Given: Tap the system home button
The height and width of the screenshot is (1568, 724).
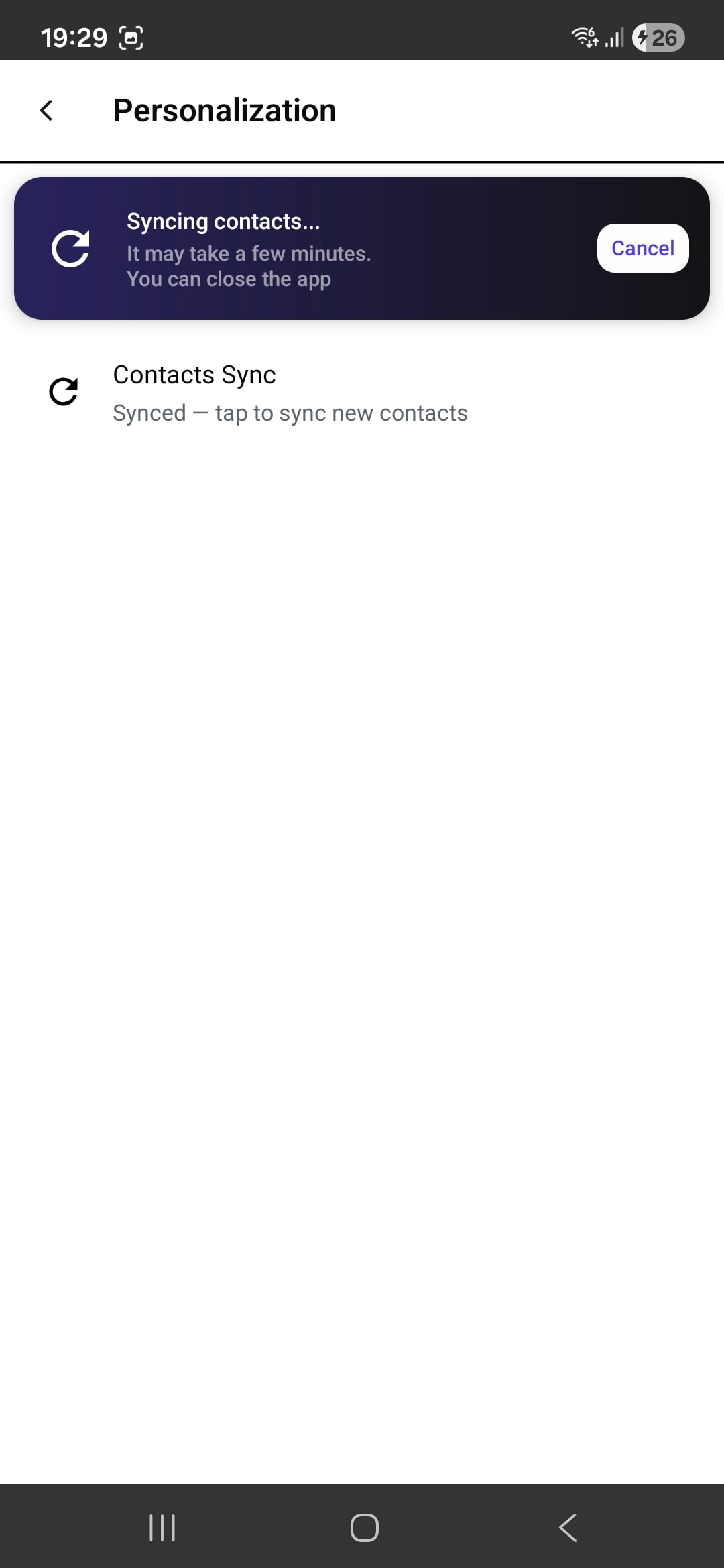Looking at the screenshot, I should point(364,1528).
